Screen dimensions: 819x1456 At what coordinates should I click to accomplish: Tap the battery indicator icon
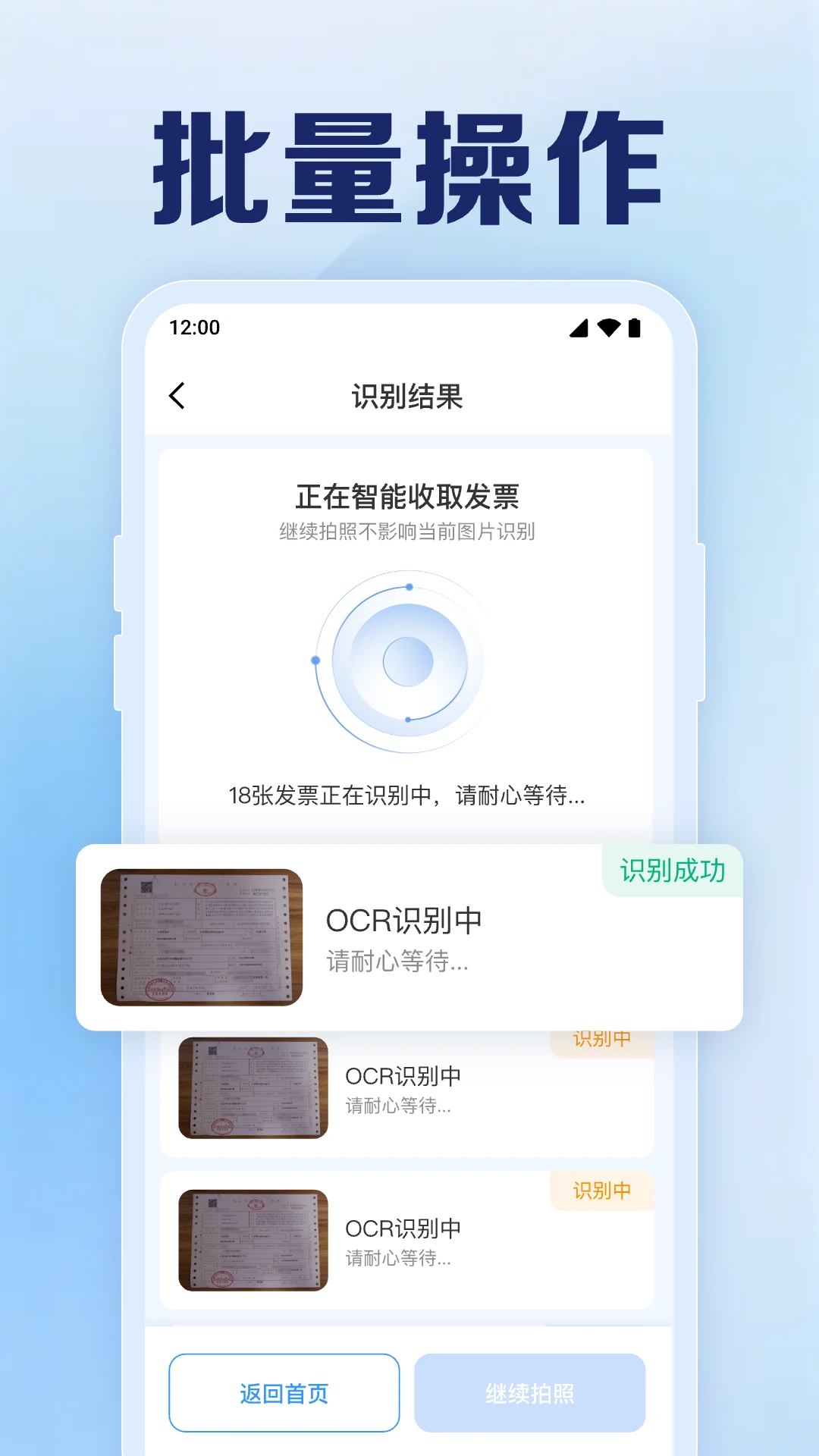(x=635, y=328)
